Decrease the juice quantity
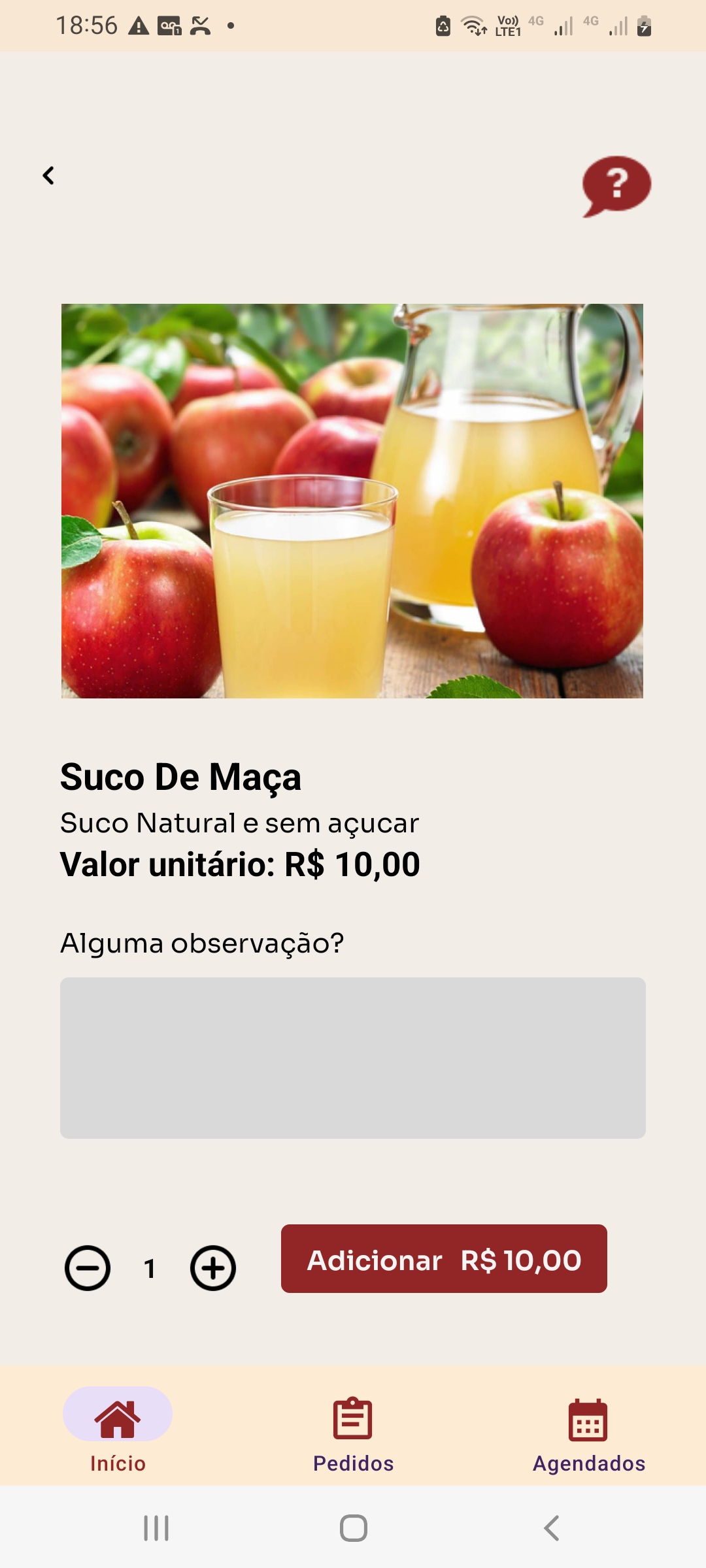 88,1268
